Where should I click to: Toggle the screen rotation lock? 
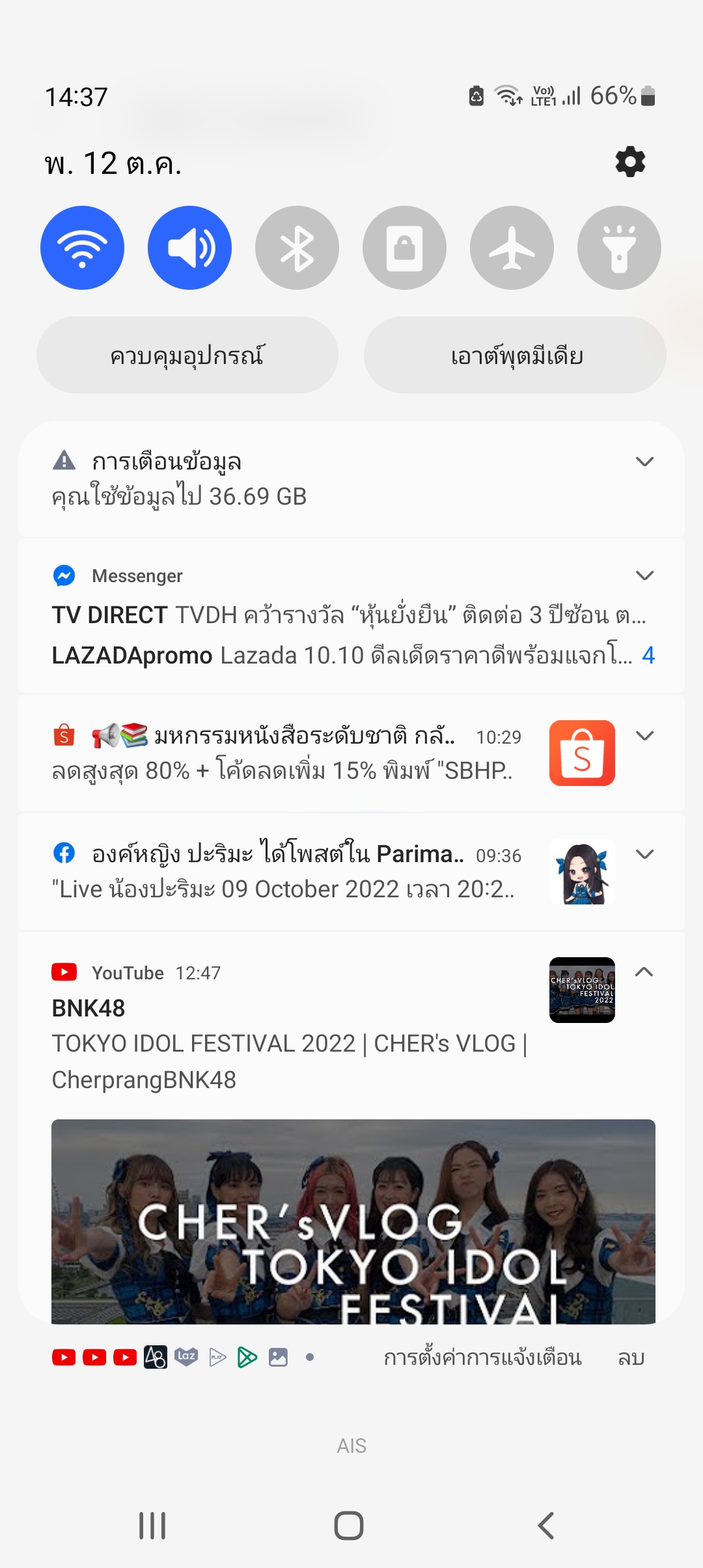point(404,248)
